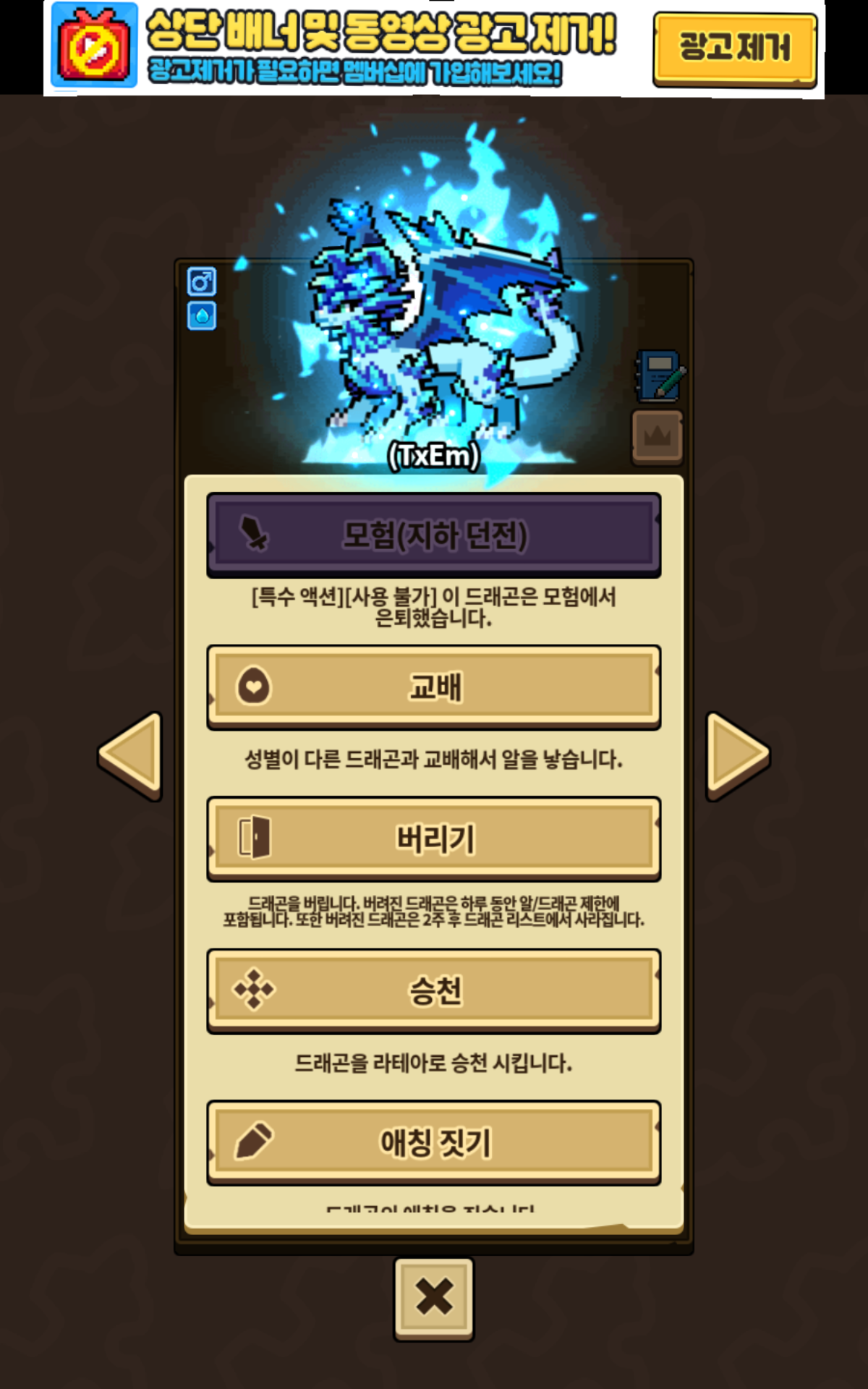This screenshot has width=868, height=1389.
Task: Tap the 모험(지하 던전) adventure button
Action: click(434, 535)
